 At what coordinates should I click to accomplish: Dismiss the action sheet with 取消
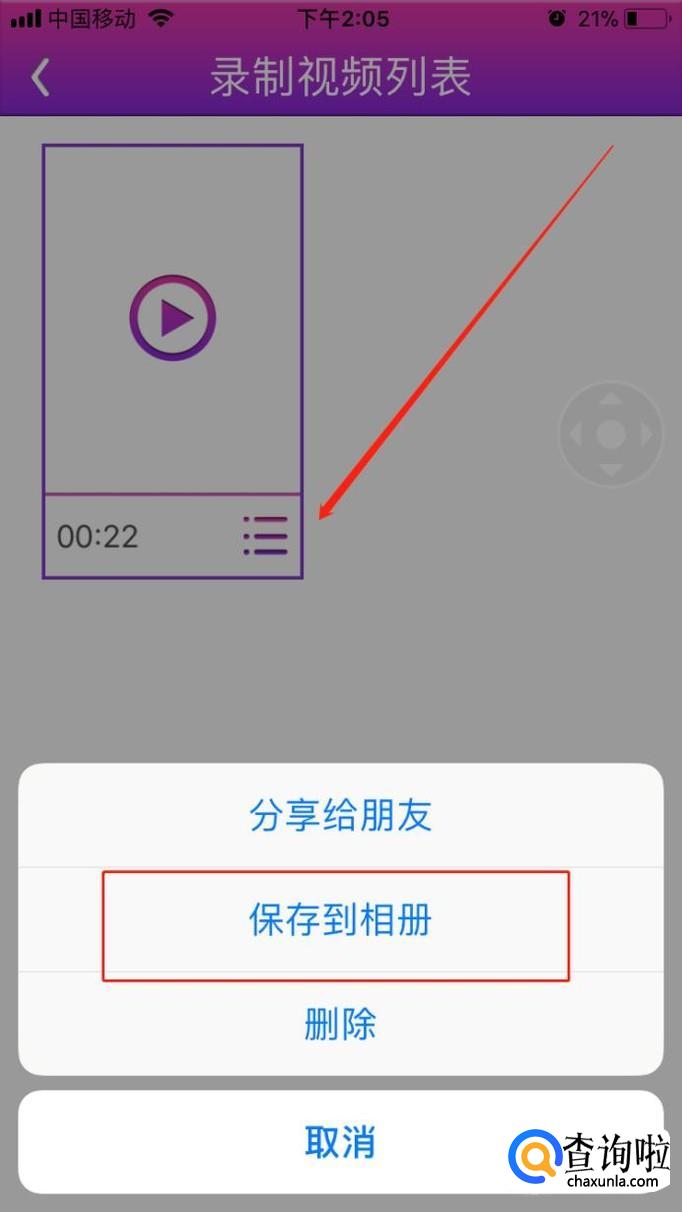click(x=340, y=1141)
